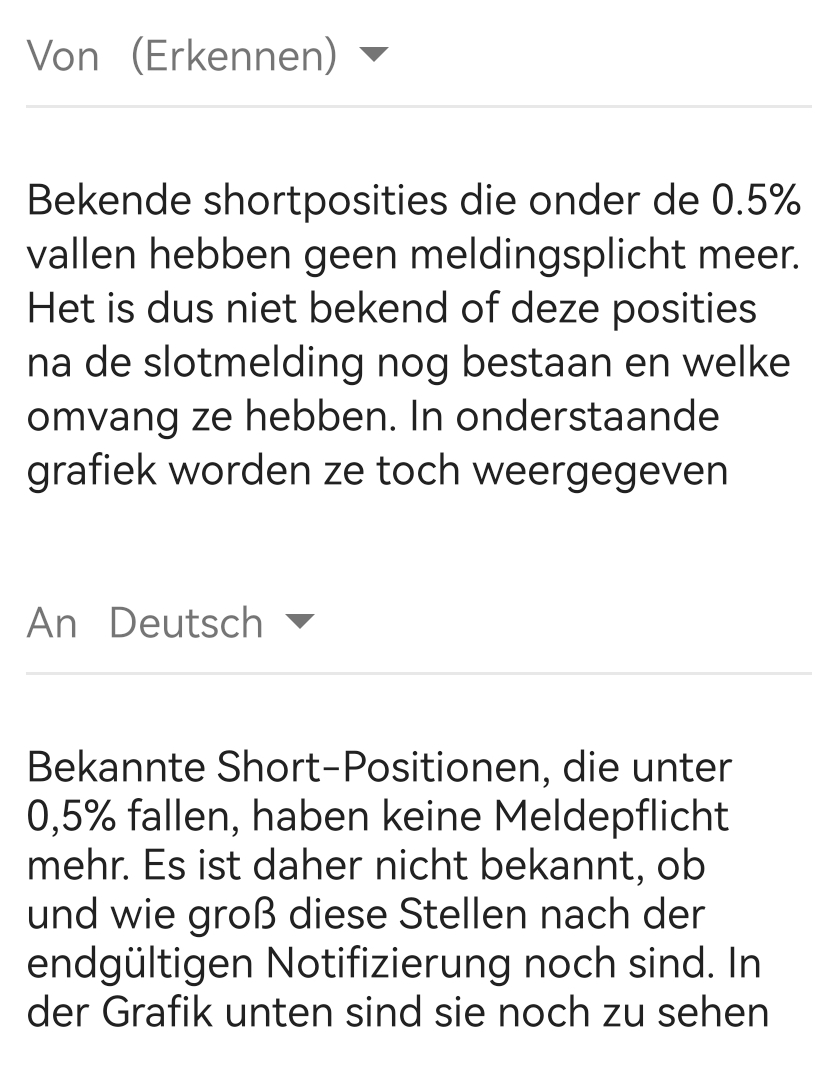Open the source language dropdown (Erkennen)

tap(256, 56)
